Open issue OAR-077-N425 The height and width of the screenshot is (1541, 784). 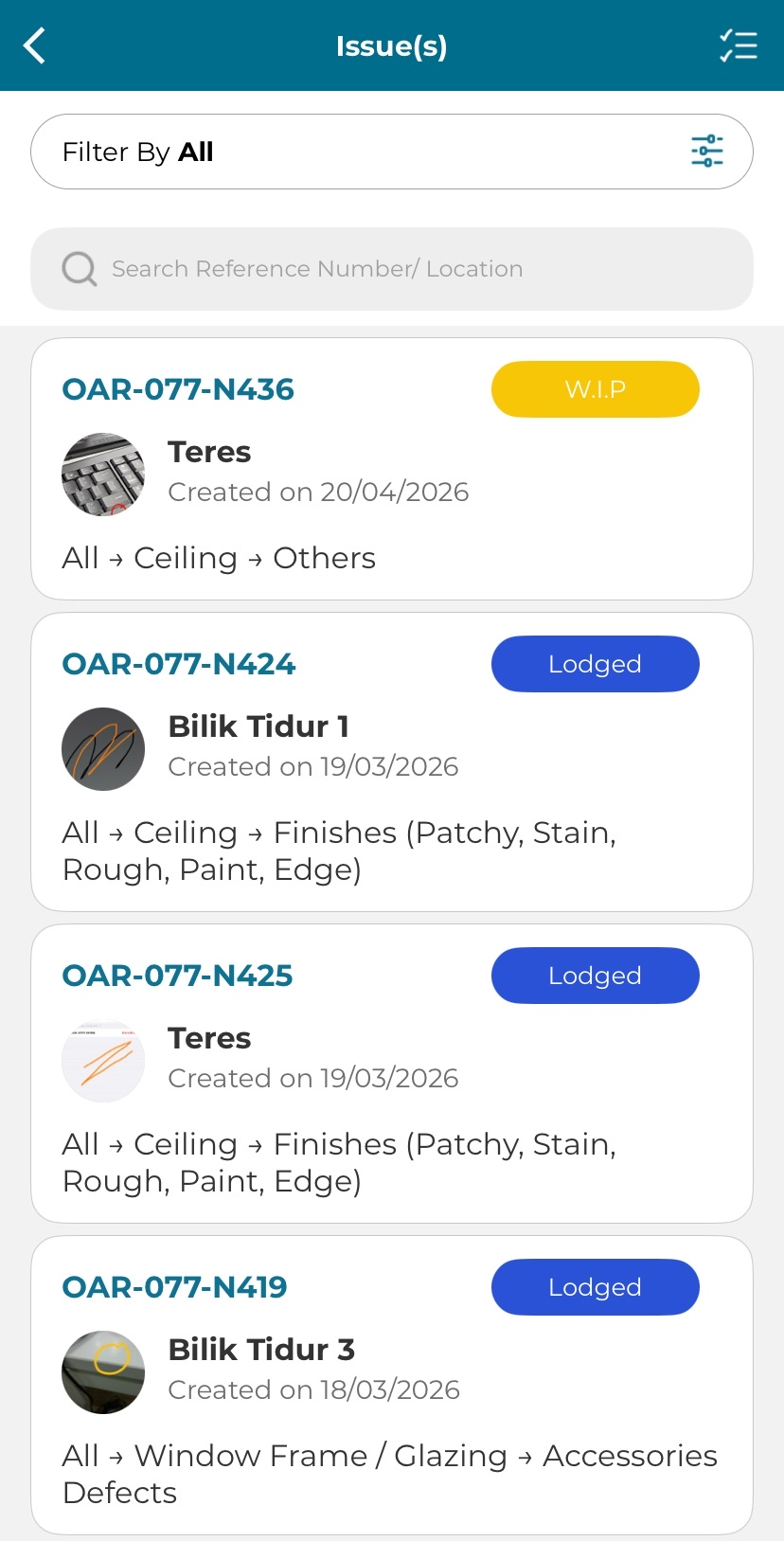click(x=392, y=1074)
